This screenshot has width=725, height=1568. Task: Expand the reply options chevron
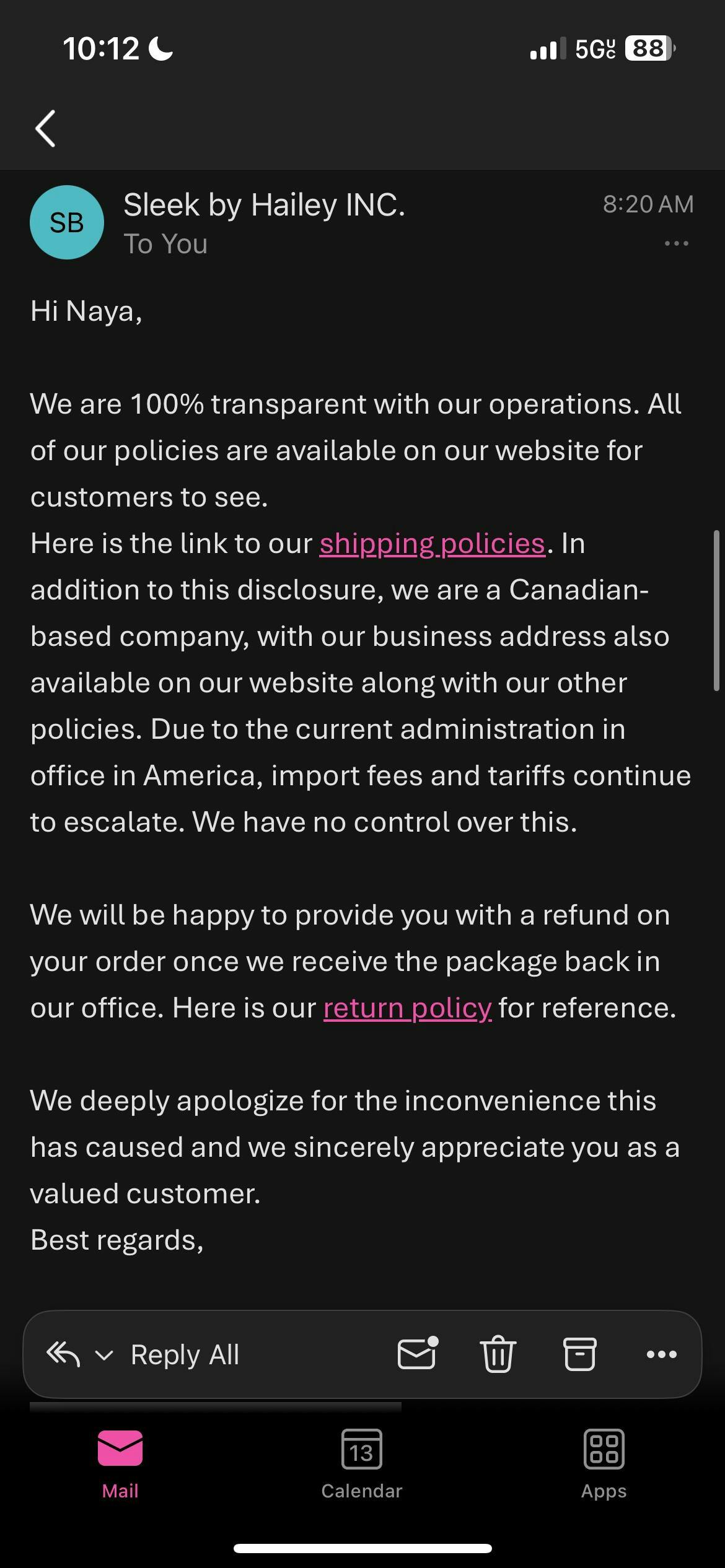pyautogui.click(x=104, y=1355)
